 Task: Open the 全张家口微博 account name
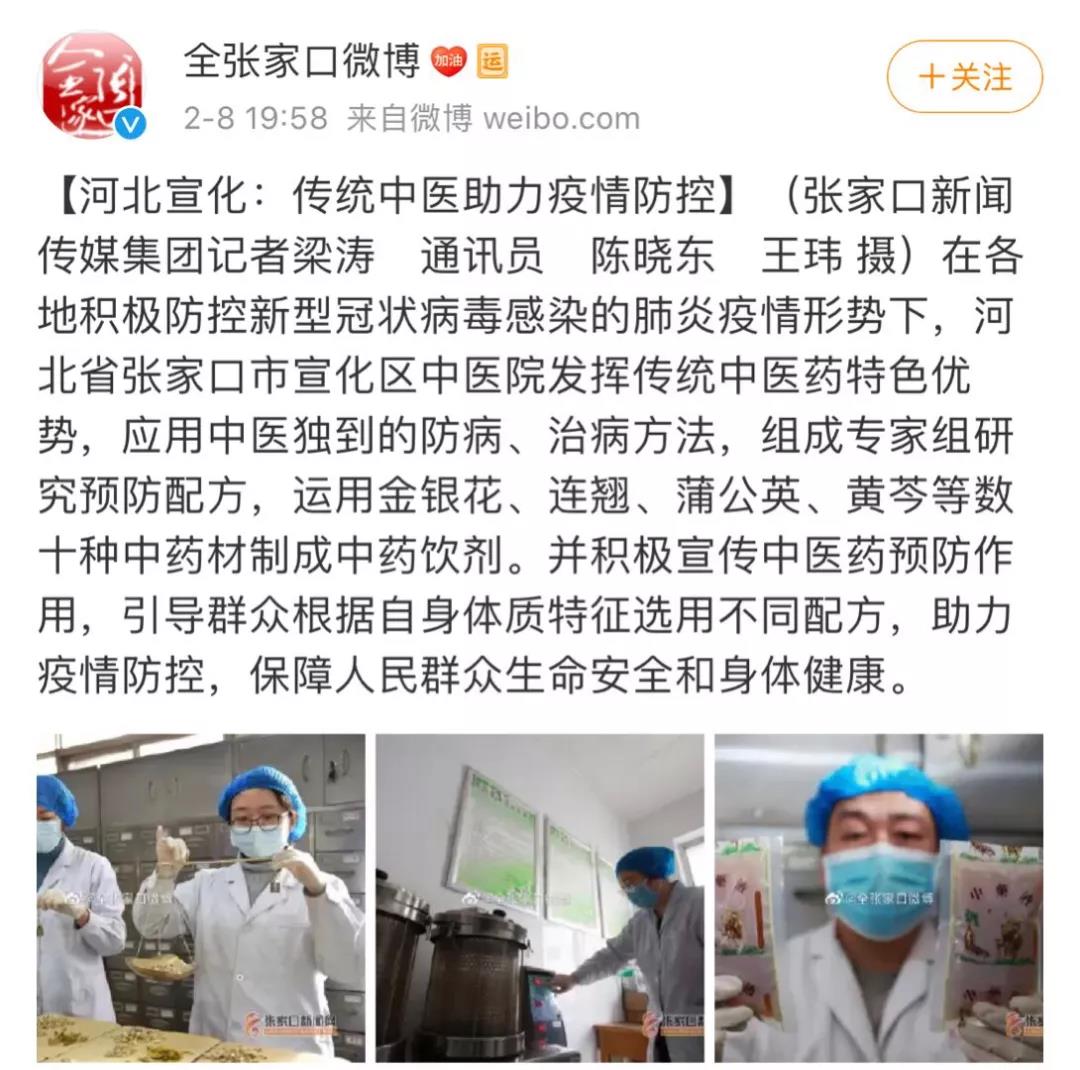click(x=301, y=63)
